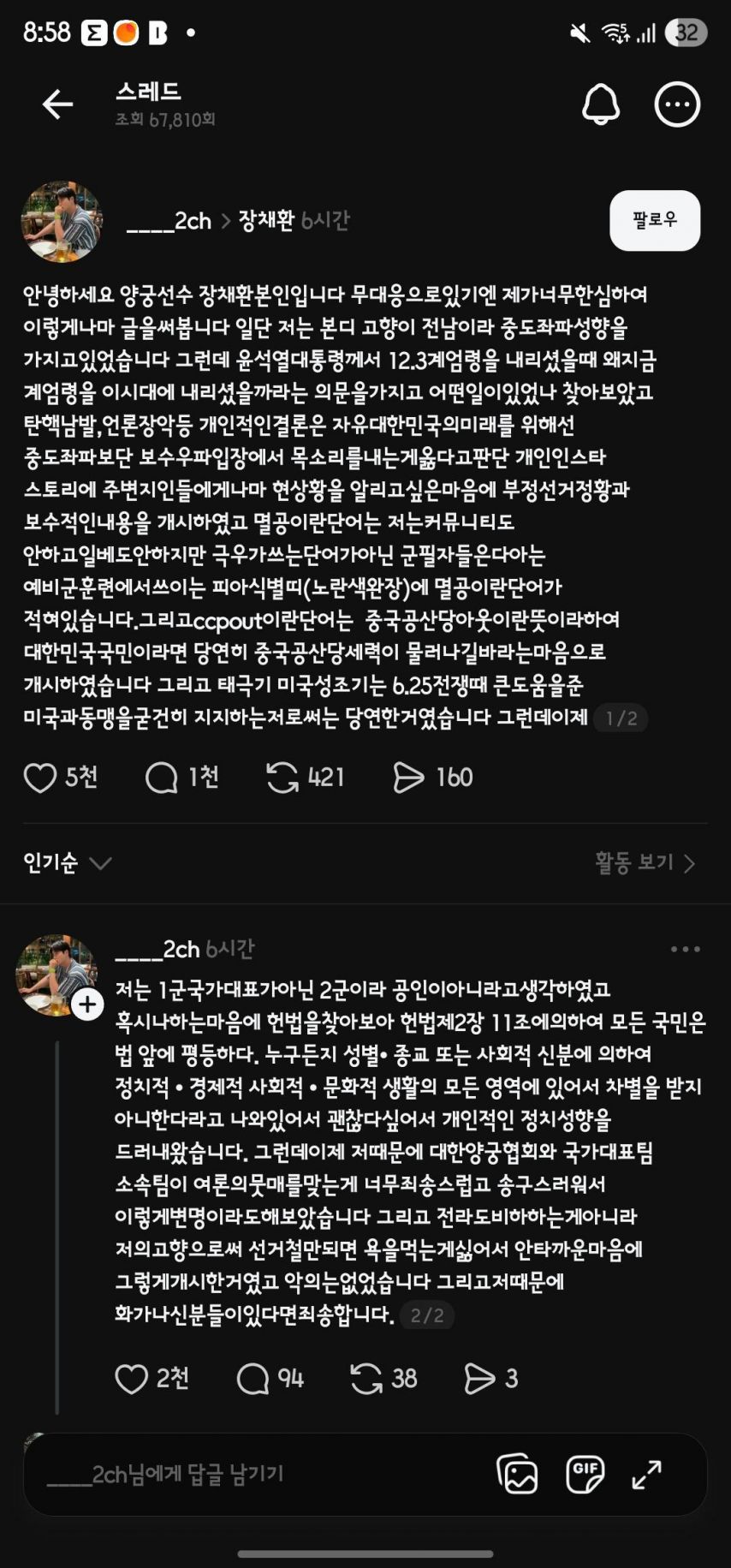This screenshot has width=731, height=1568.
Task: Follow ____2ch with the 팔로우 button
Action: pyautogui.click(x=655, y=220)
